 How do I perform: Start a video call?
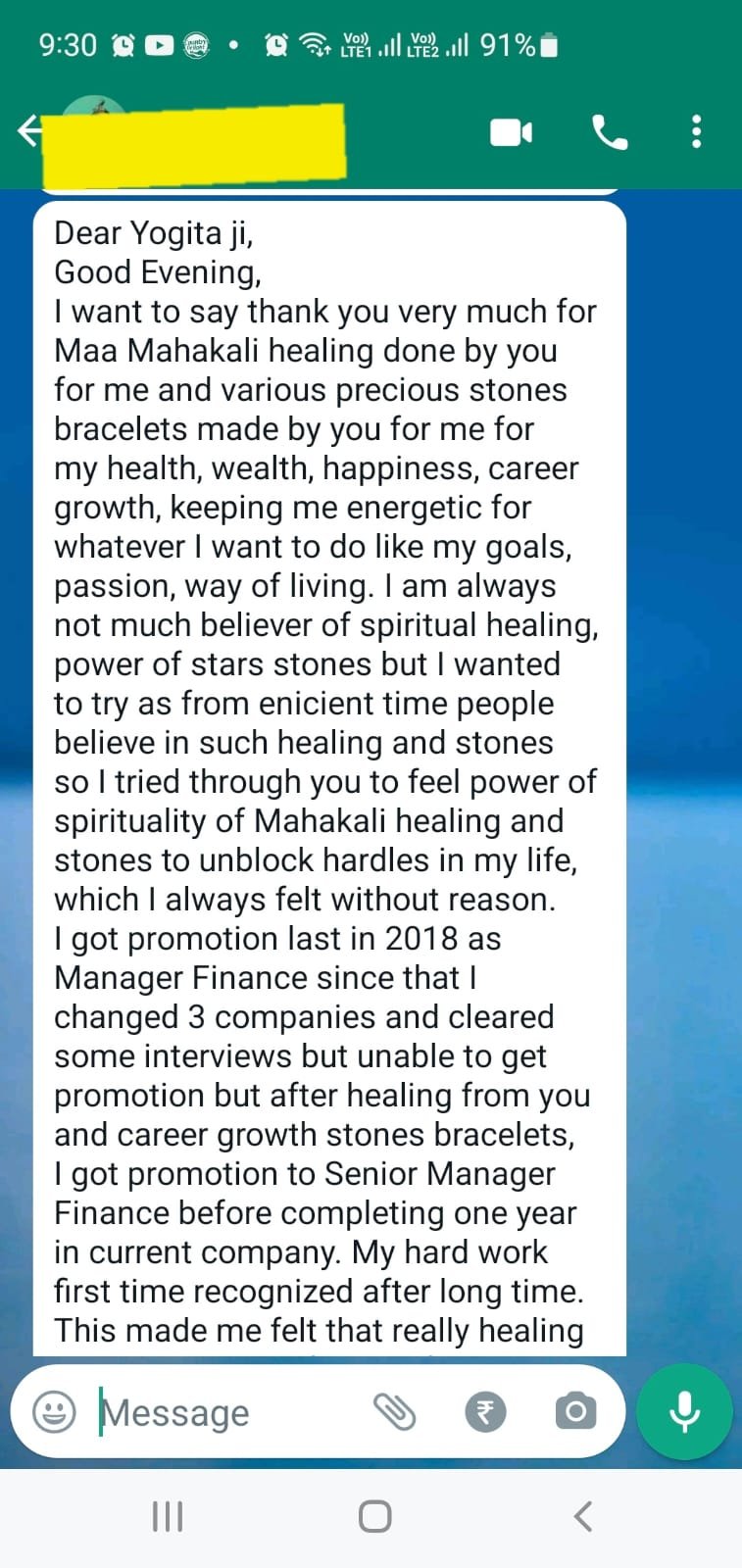[511, 132]
